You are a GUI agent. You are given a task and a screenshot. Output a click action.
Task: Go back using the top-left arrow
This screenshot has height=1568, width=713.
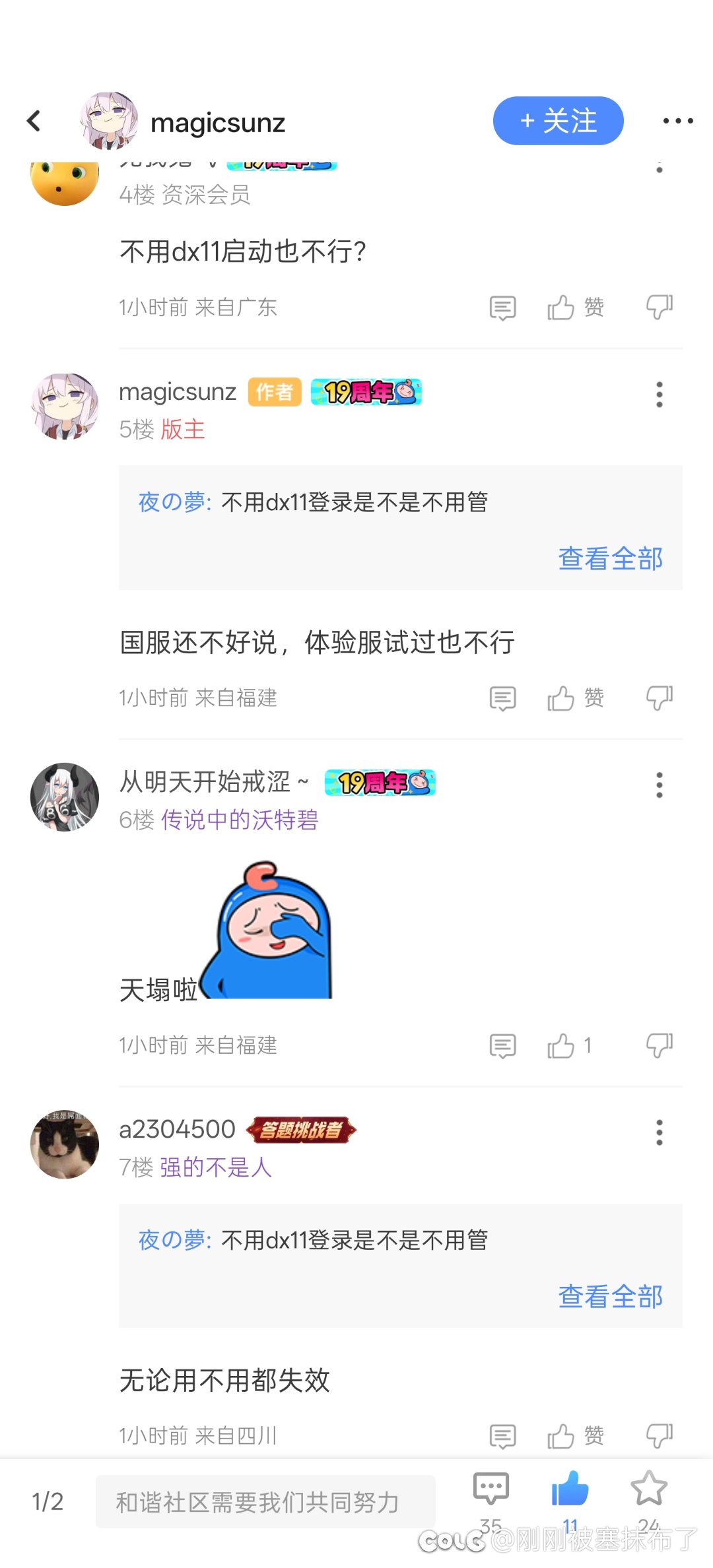click(x=34, y=121)
